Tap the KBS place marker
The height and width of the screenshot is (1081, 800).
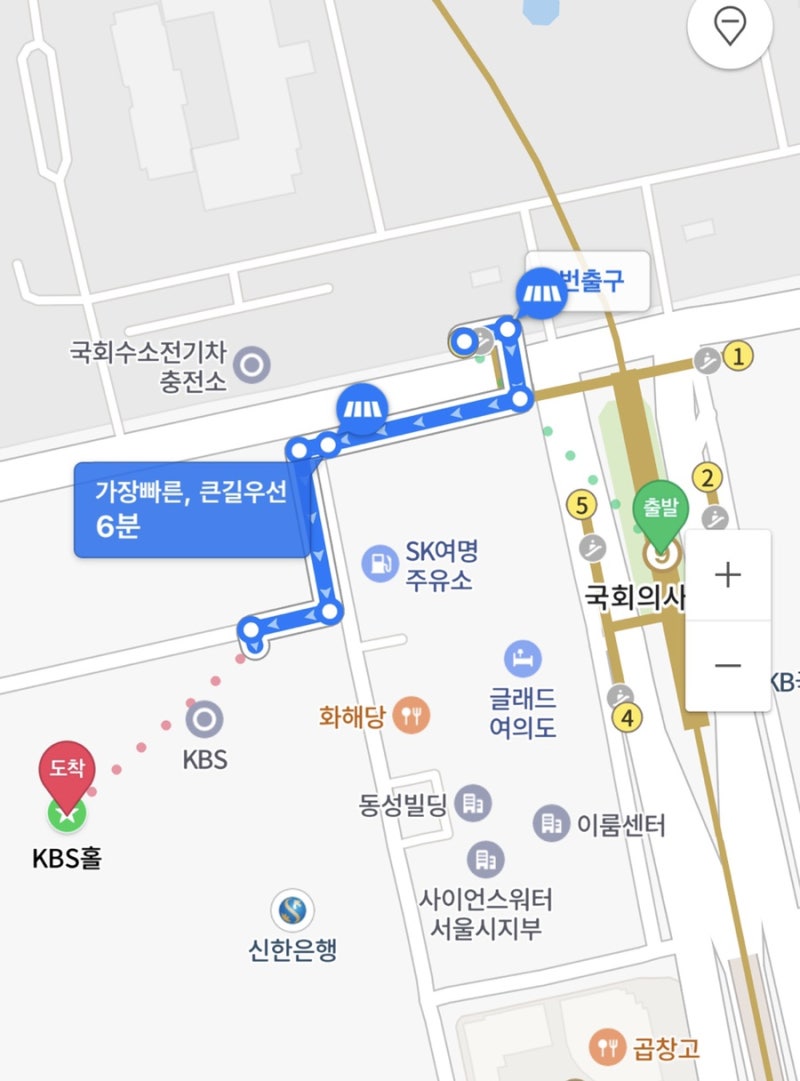click(x=205, y=719)
